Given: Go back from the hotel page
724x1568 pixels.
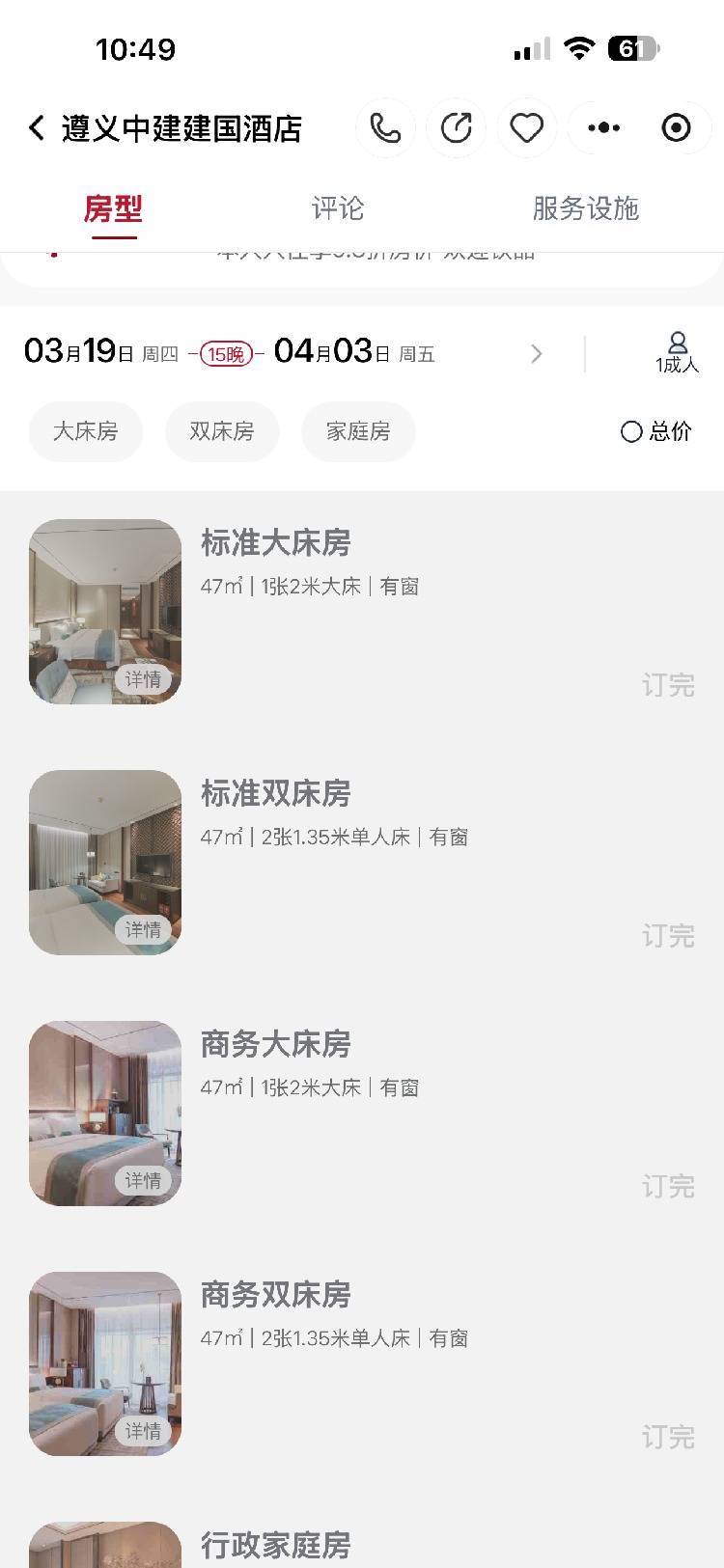Looking at the screenshot, I should coord(37,127).
